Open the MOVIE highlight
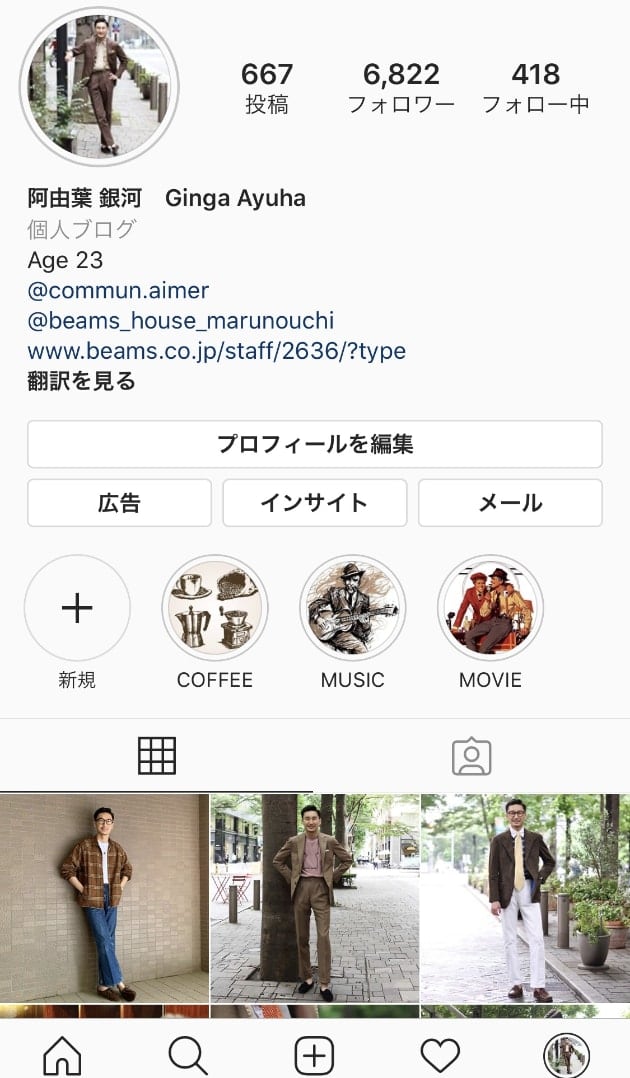The height and width of the screenshot is (1078, 630). coord(490,608)
